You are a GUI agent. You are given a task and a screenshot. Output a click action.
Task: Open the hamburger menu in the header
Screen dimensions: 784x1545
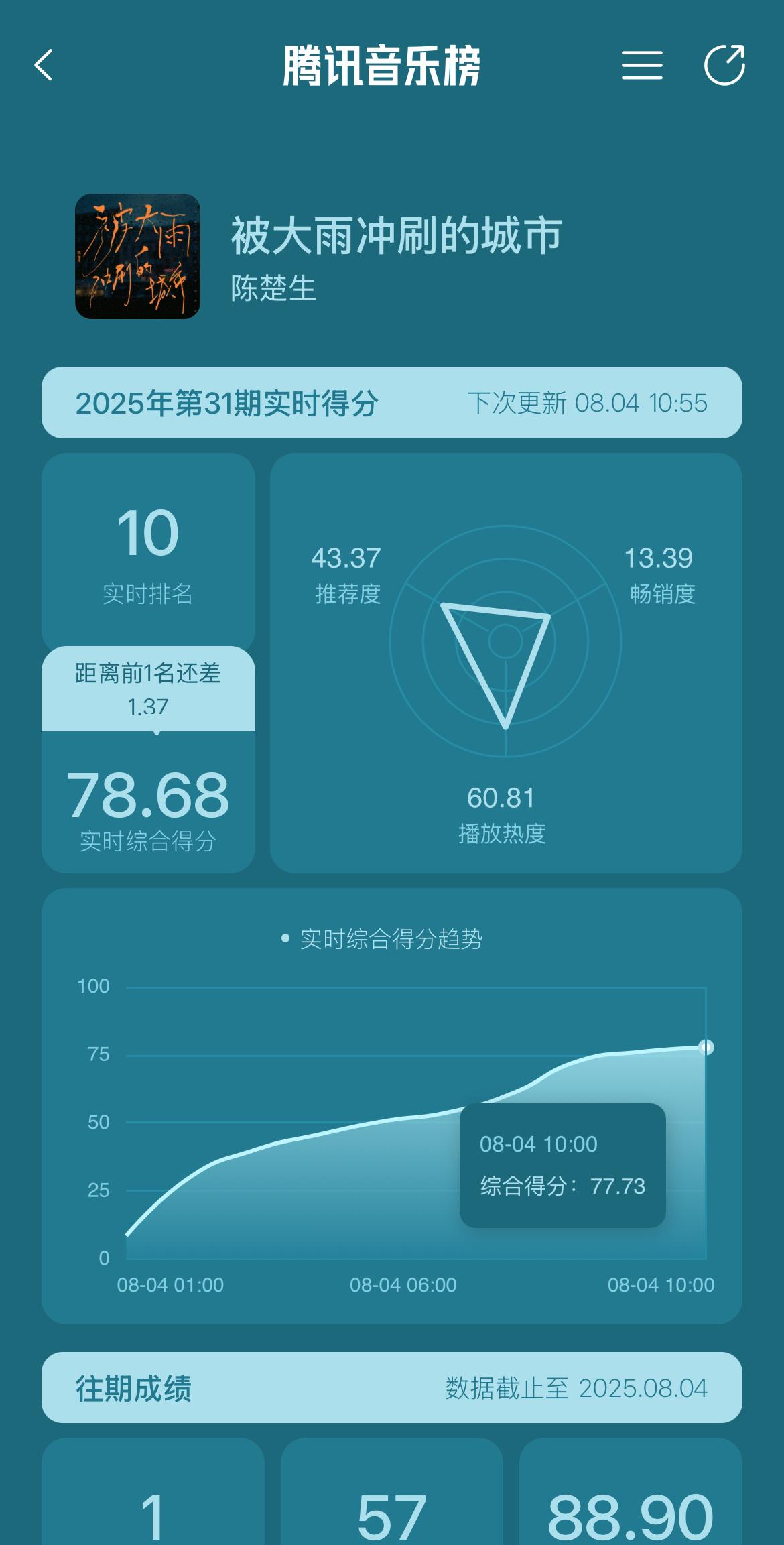point(641,66)
